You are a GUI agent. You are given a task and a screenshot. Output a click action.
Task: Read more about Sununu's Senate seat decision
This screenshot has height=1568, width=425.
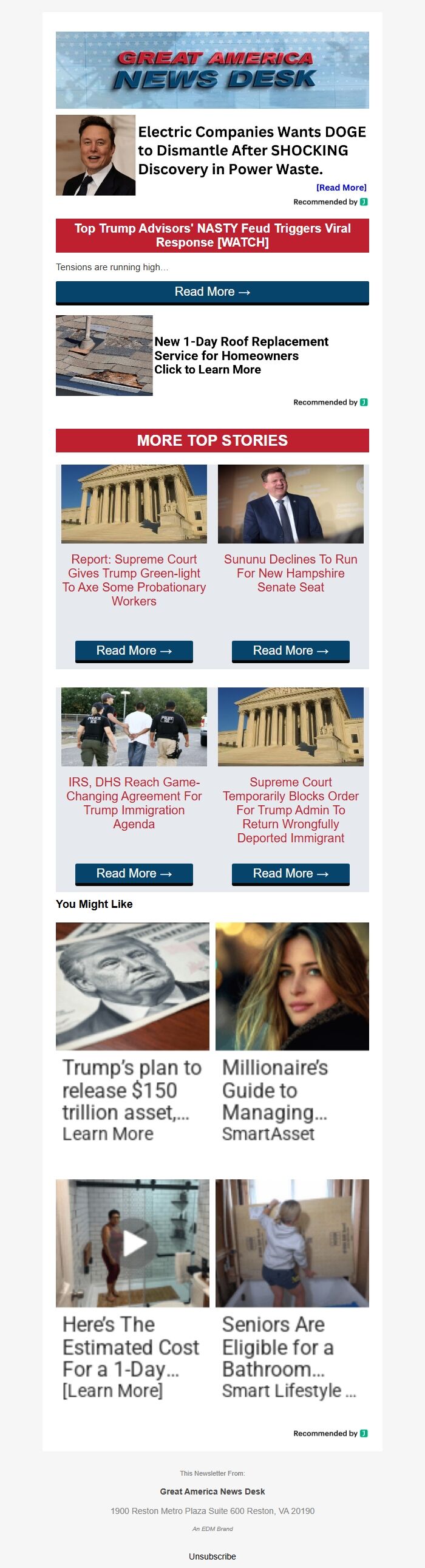point(290,650)
